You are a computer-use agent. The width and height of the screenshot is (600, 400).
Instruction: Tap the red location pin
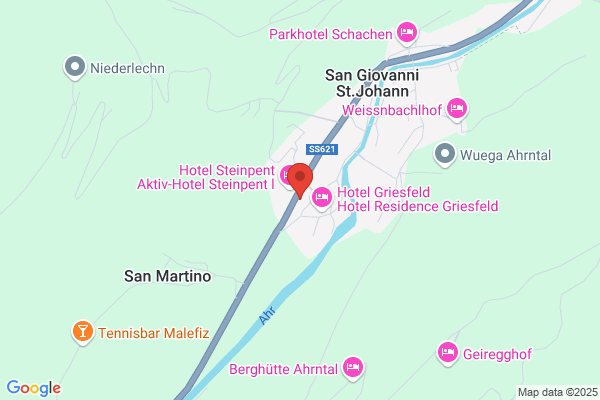(300, 180)
